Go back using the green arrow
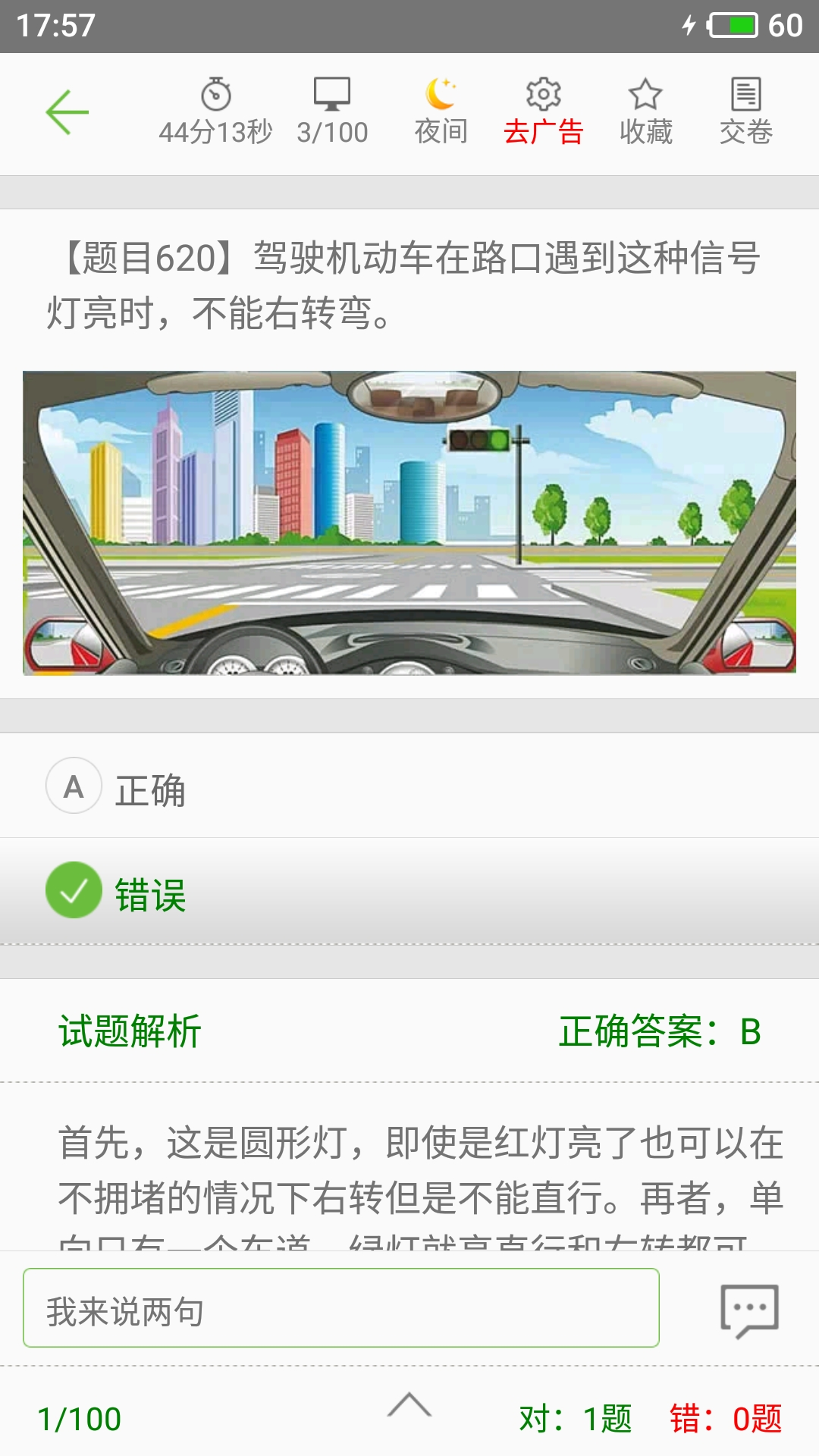The image size is (819, 1456). click(67, 112)
